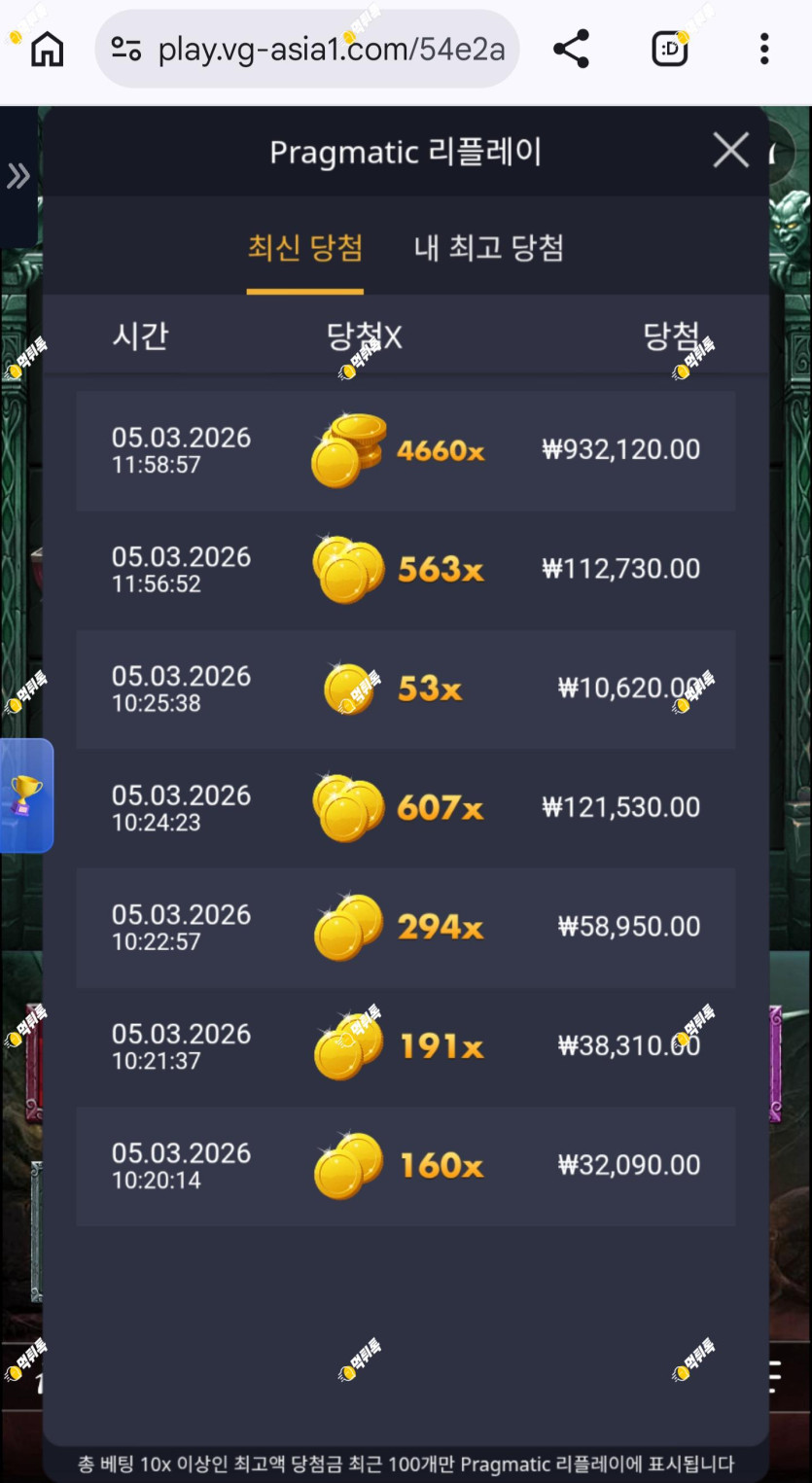The height and width of the screenshot is (1483, 812).
Task: Open the 160x win replay at 10:20:14
Action: [x=406, y=1165]
